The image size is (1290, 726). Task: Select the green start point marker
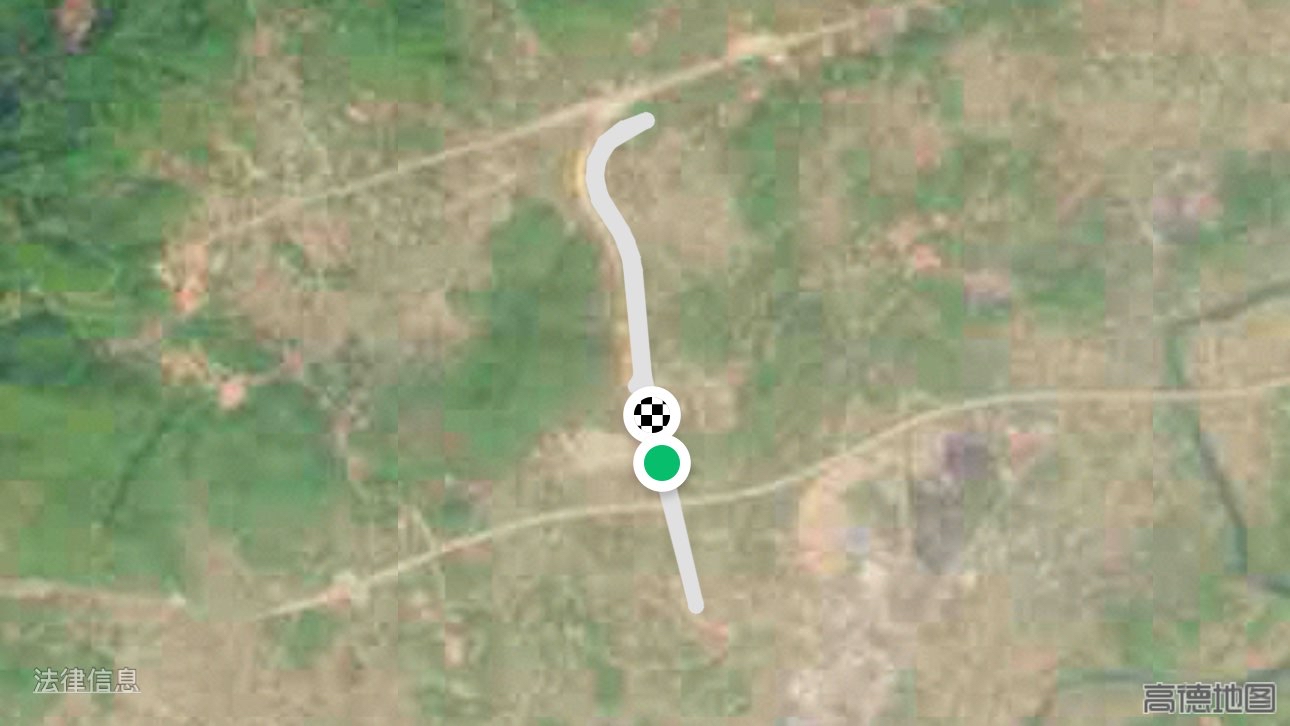click(661, 464)
